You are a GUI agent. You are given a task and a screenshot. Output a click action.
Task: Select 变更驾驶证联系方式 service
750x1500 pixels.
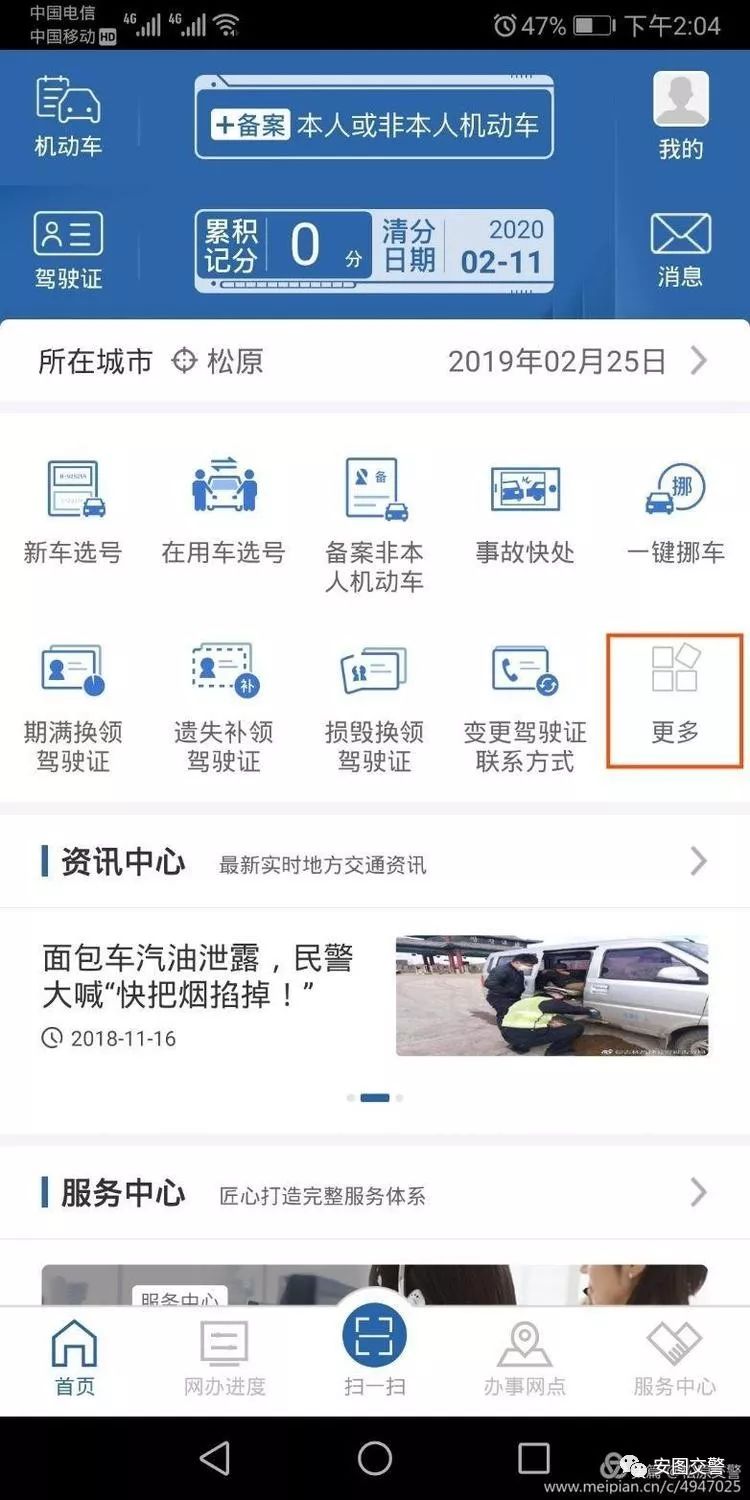click(524, 695)
